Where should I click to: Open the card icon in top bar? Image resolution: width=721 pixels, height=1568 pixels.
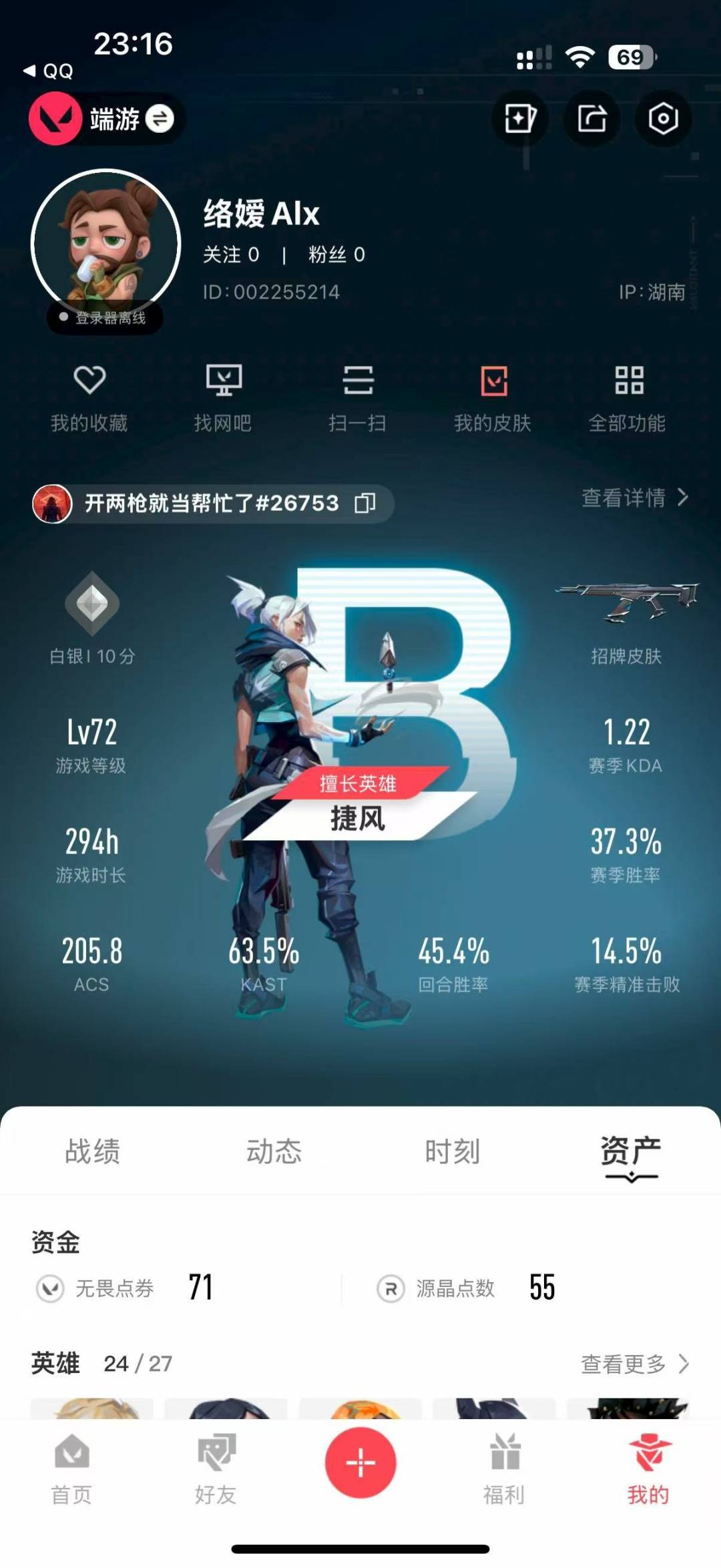click(x=520, y=120)
